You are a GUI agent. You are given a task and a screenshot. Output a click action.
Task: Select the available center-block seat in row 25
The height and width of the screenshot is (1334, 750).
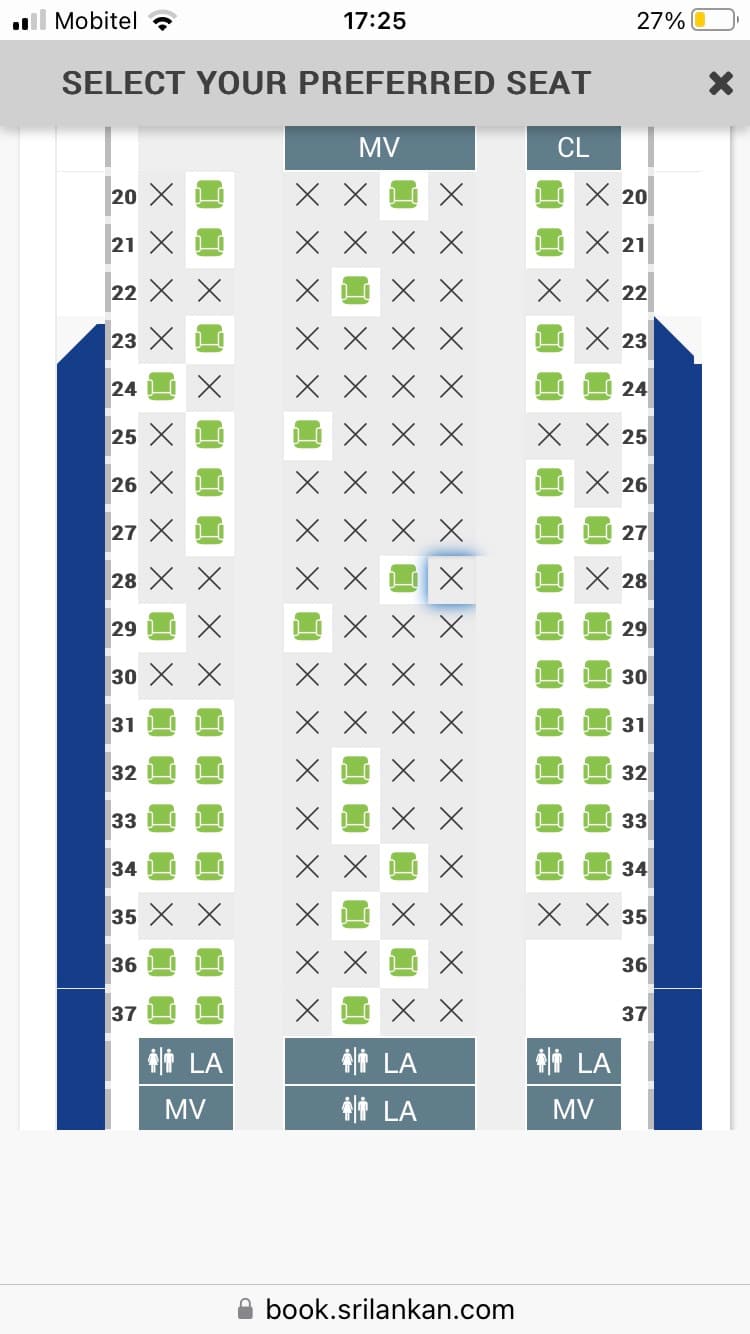click(307, 435)
